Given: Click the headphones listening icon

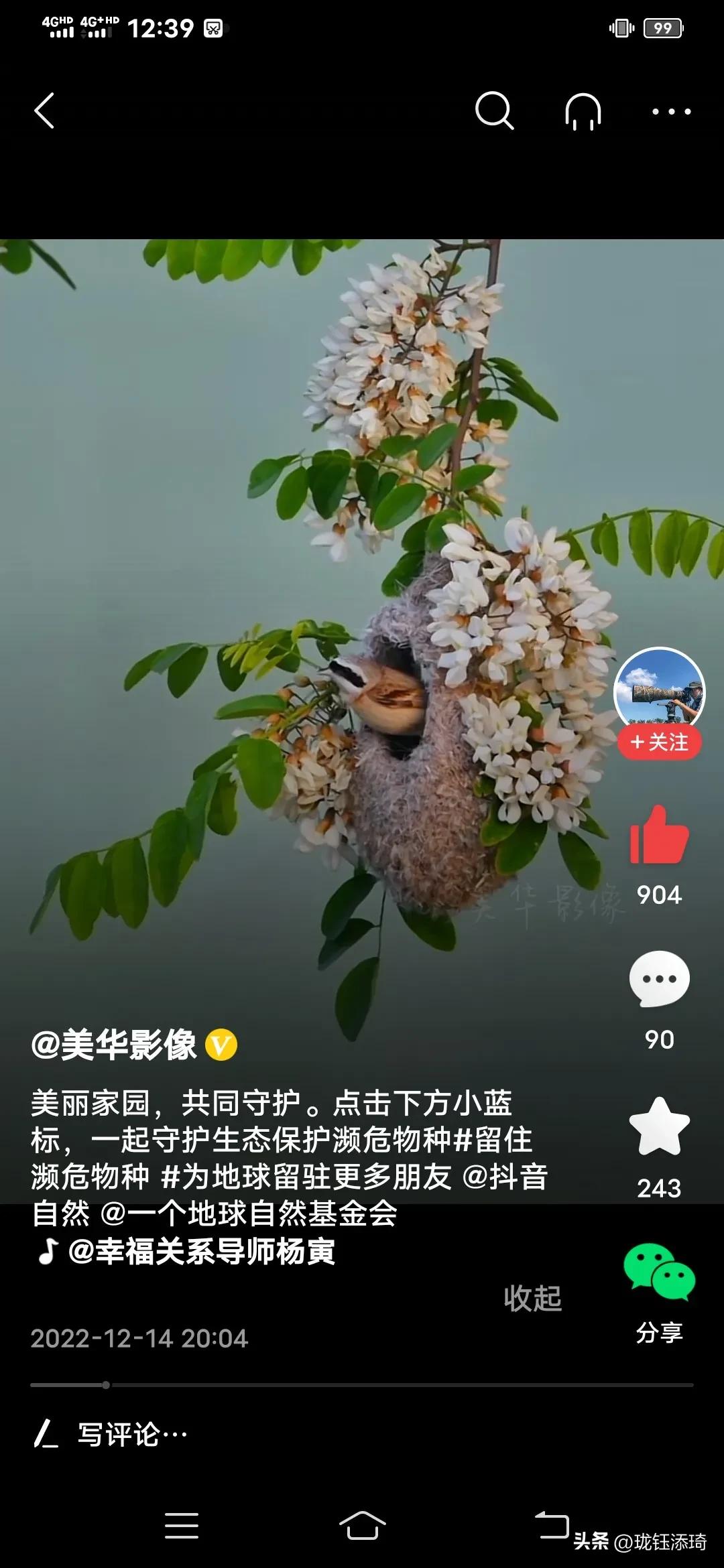Looking at the screenshot, I should 582,109.
